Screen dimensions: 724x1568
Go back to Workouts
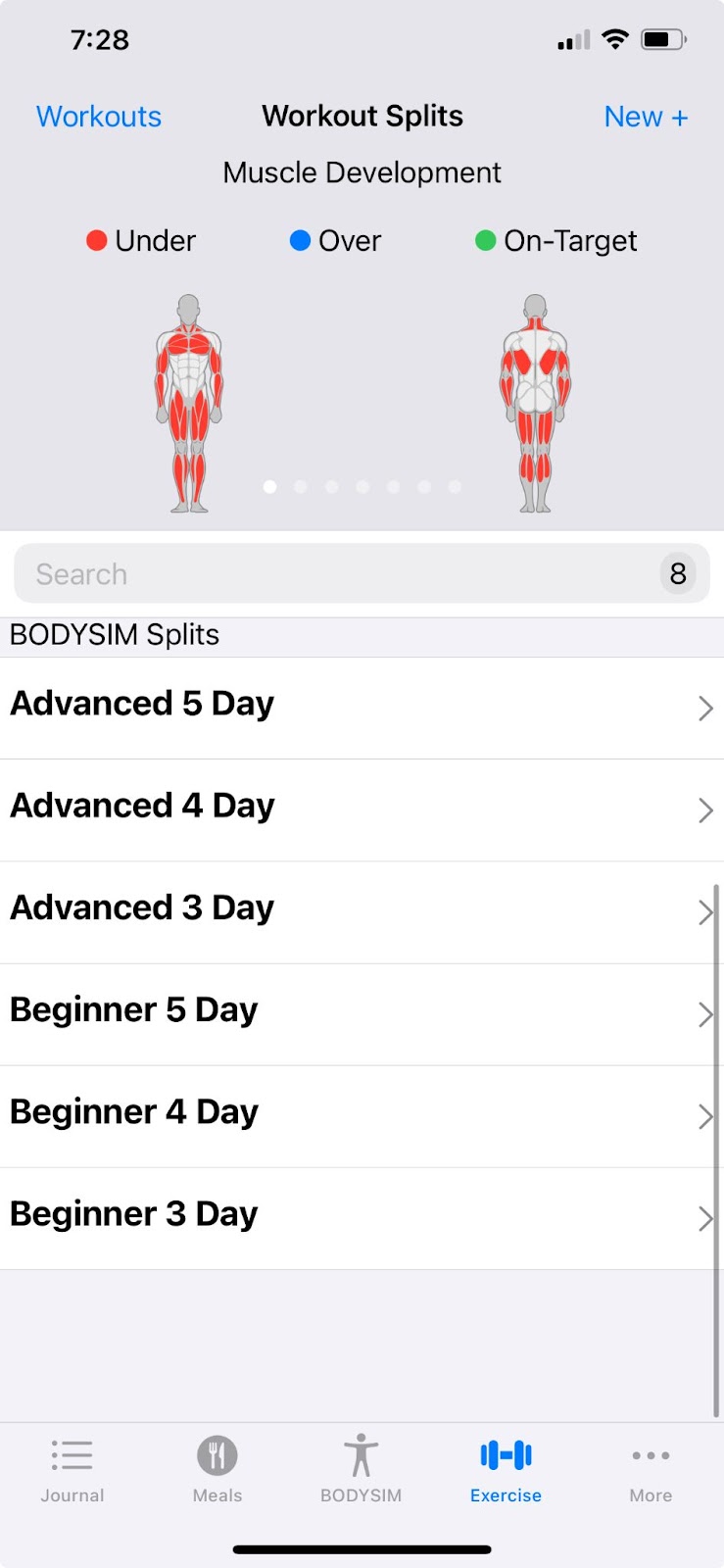pyautogui.click(x=99, y=117)
